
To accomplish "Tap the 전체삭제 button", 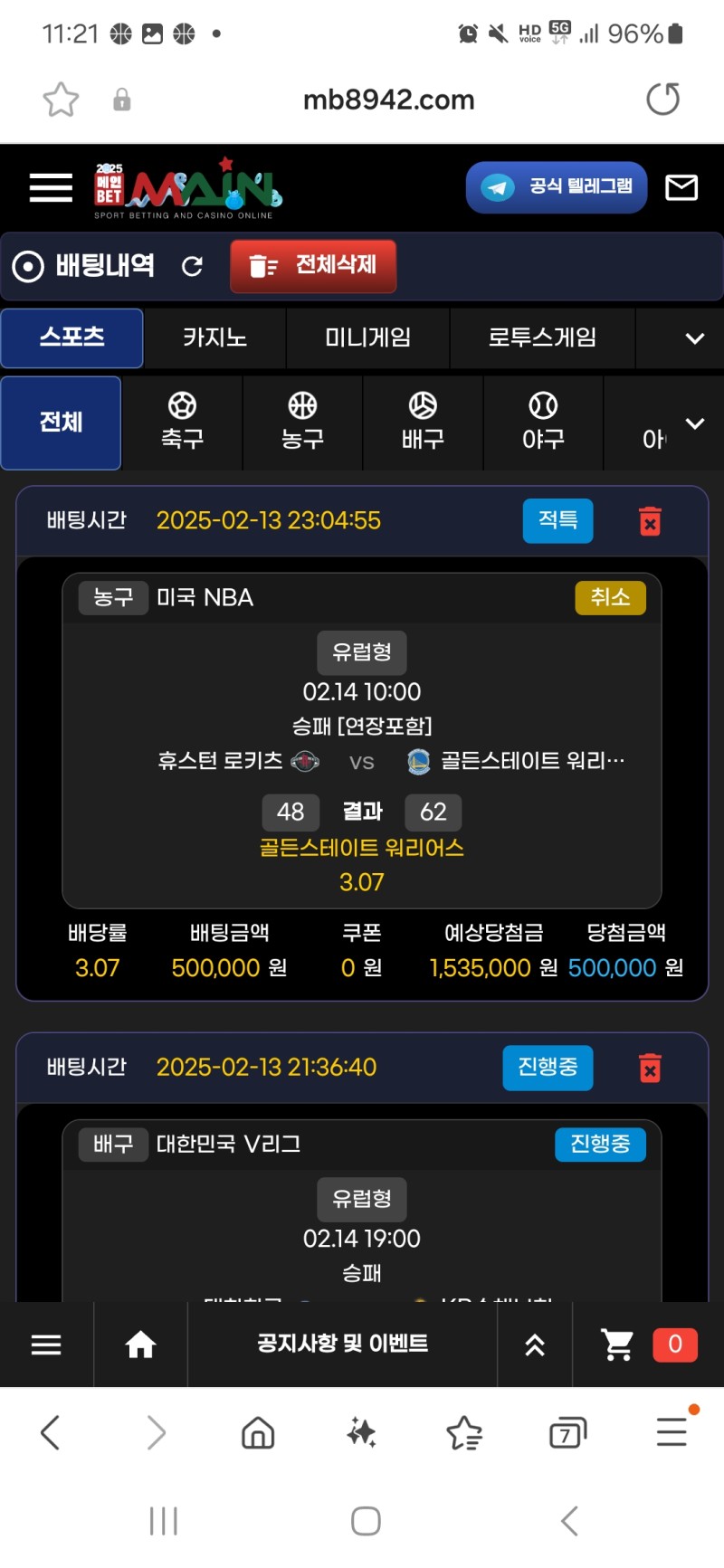I will [x=313, y=266].
